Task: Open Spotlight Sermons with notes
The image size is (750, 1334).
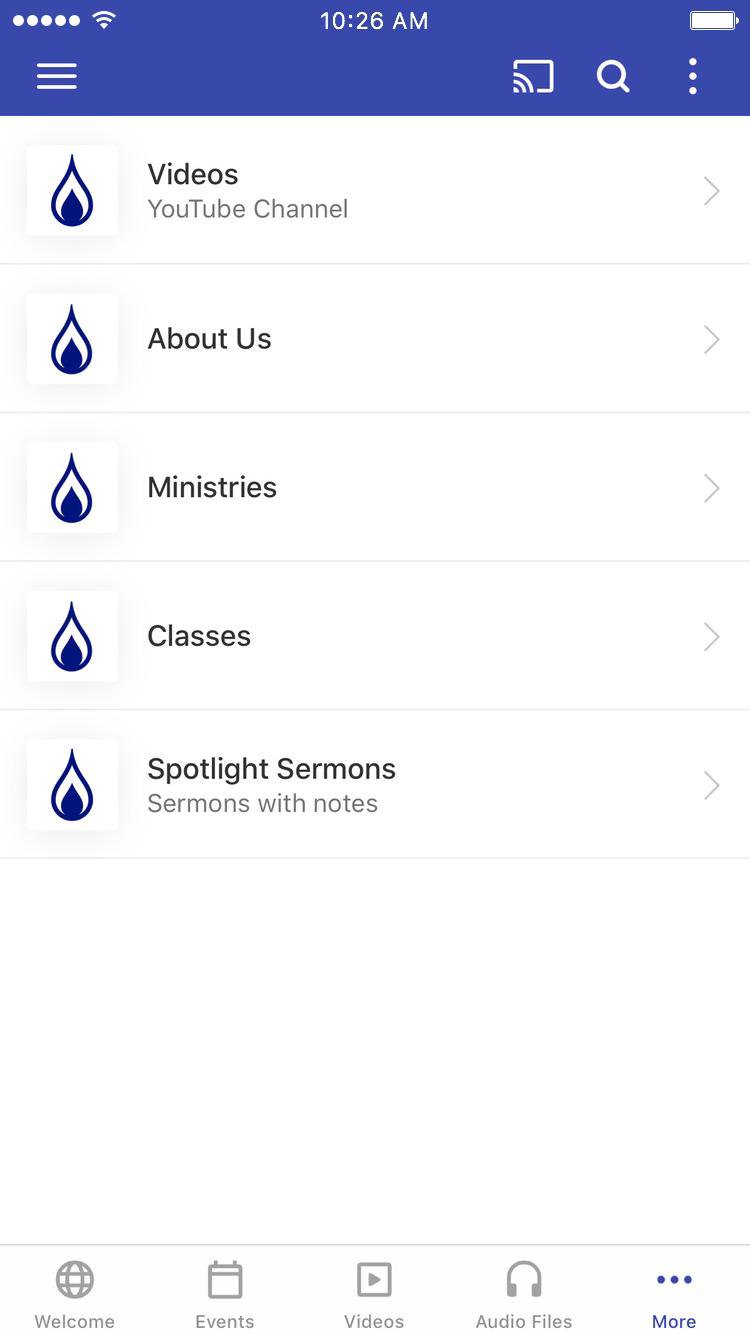Action: point(375,785)
